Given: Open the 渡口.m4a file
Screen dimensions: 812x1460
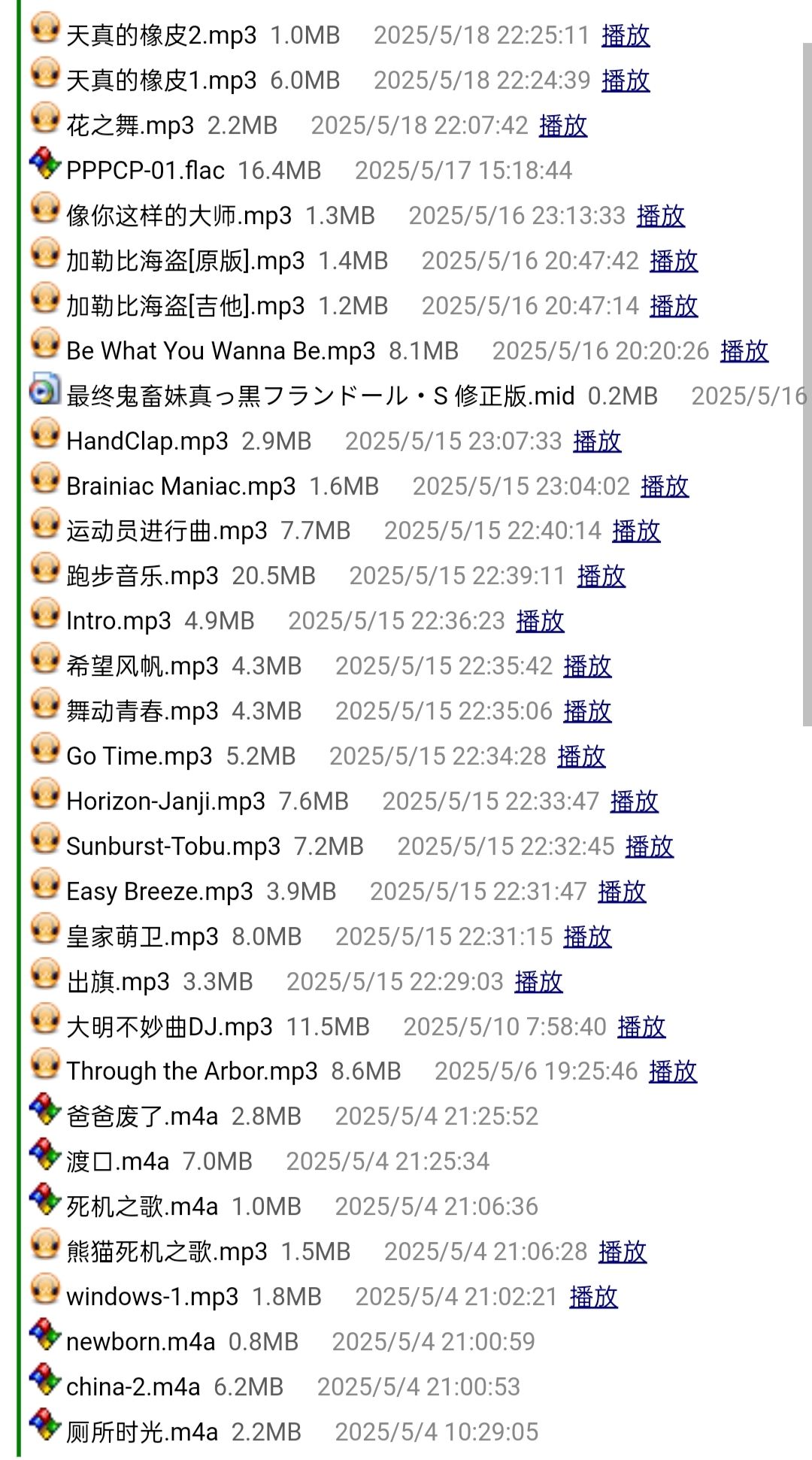Looking at the screenshot, I should [x=117, y=1162].
